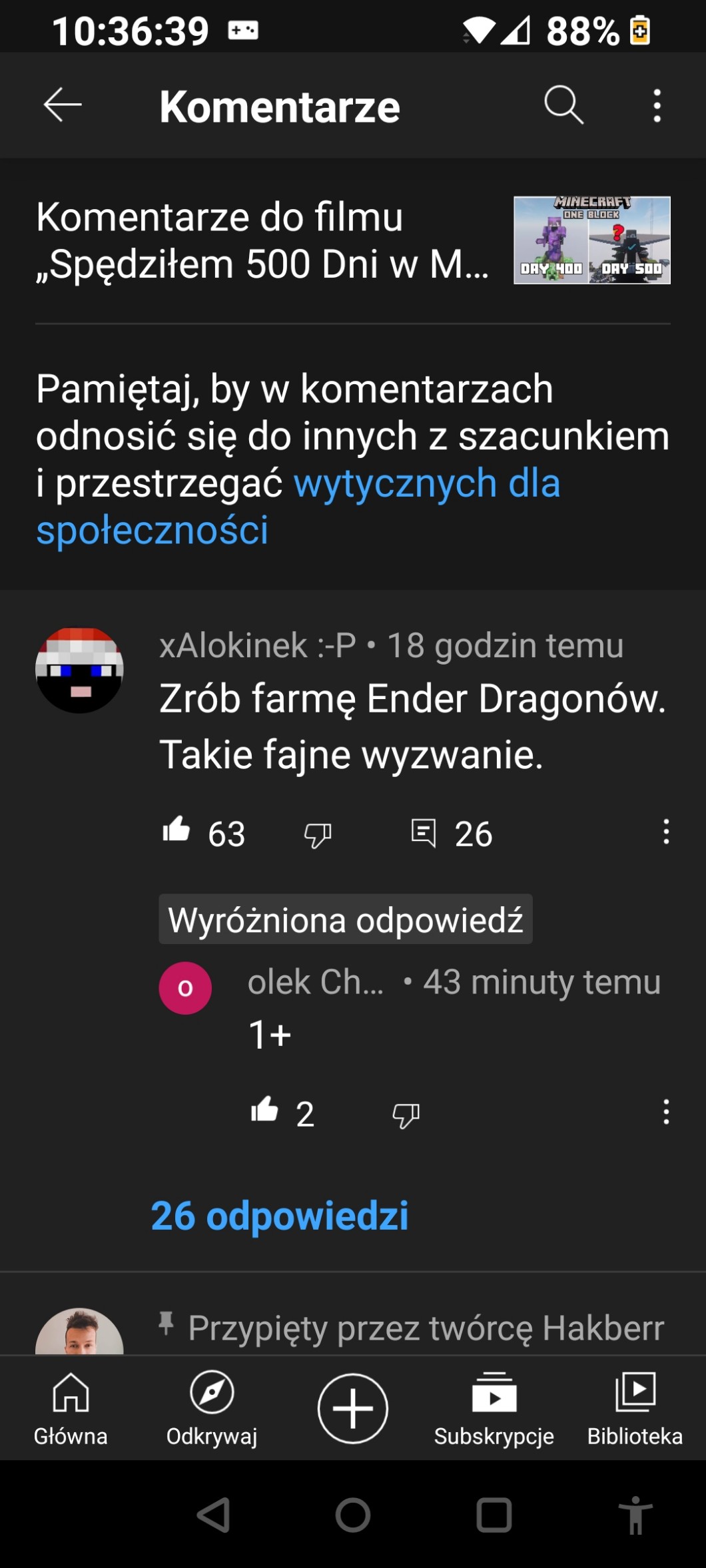706x1568 pixels.
Task: Dislike xAlokinek's comment
Action: [x=318, y=834]
